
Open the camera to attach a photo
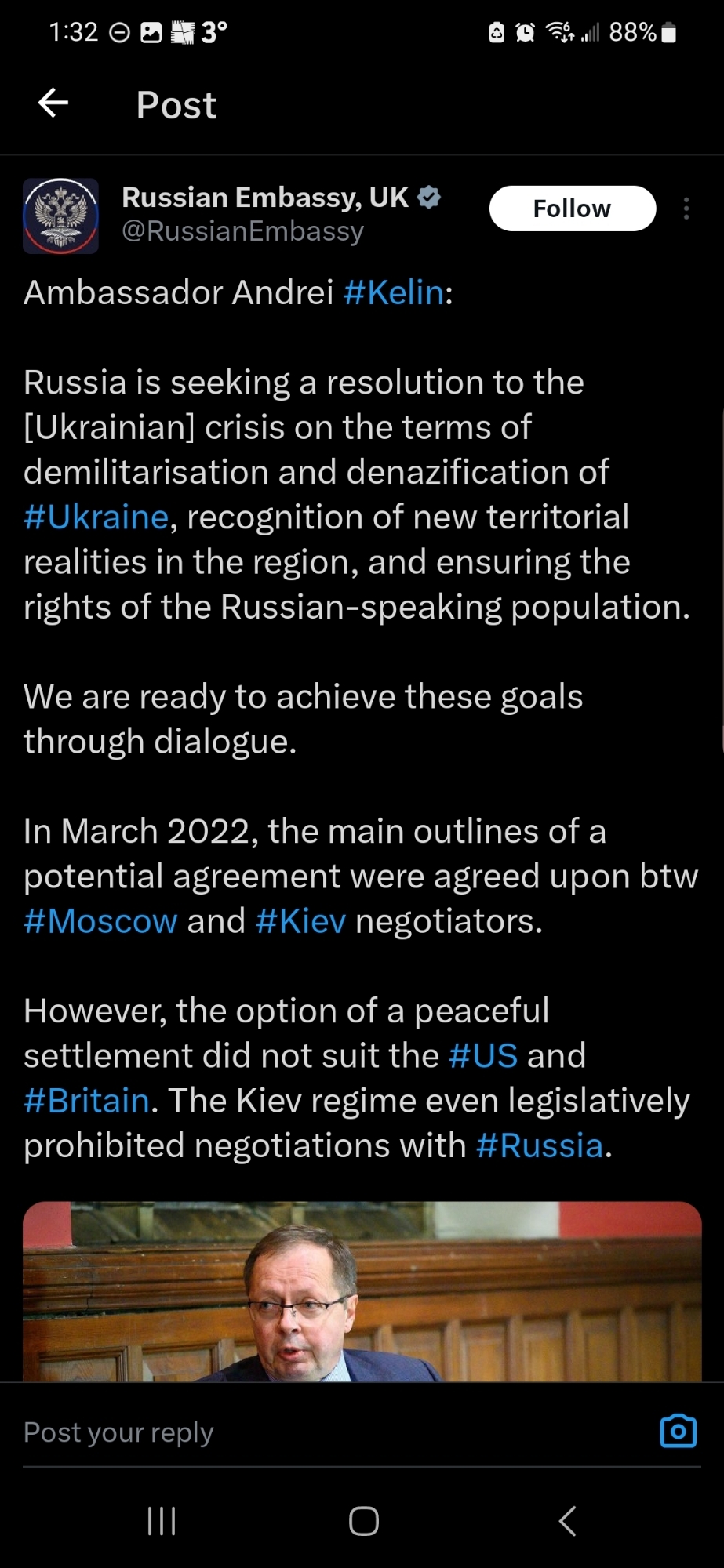678,1431
